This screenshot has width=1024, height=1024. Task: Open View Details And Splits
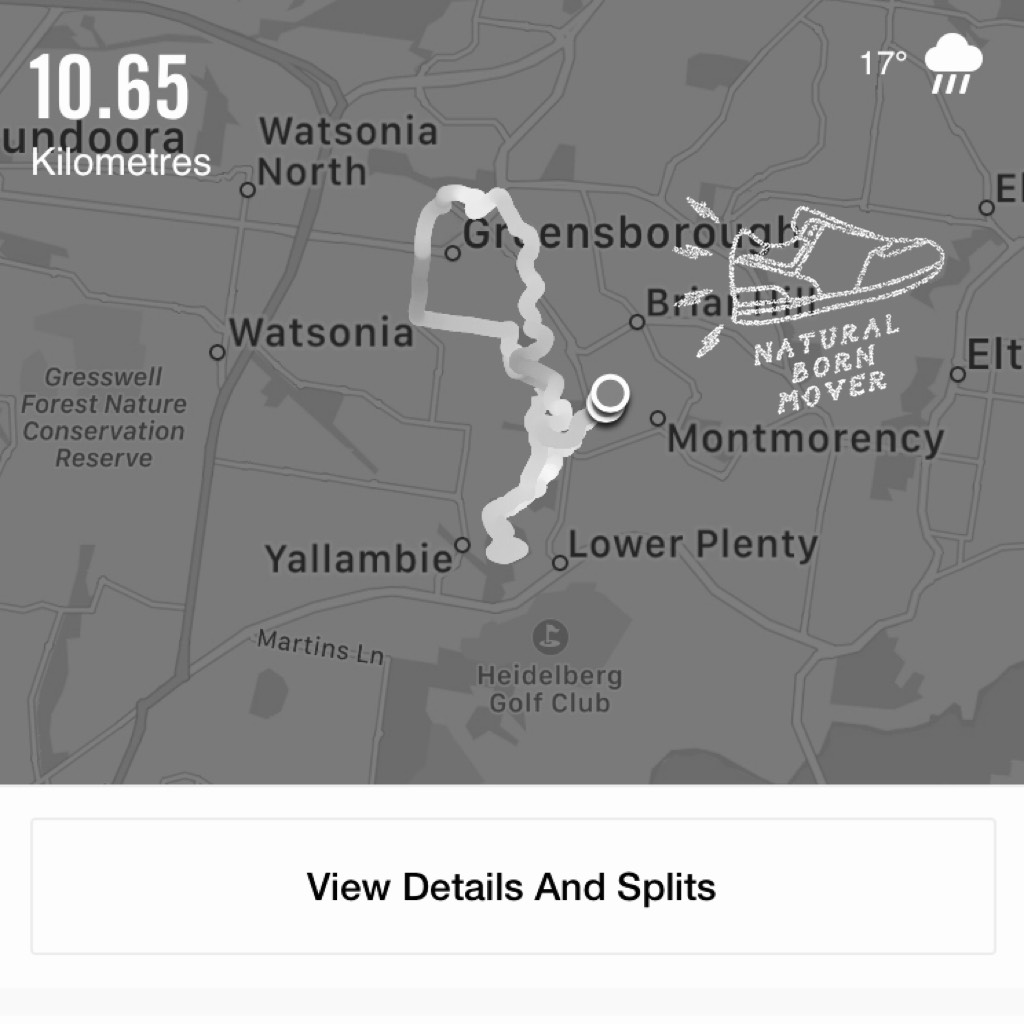[512, 887]
